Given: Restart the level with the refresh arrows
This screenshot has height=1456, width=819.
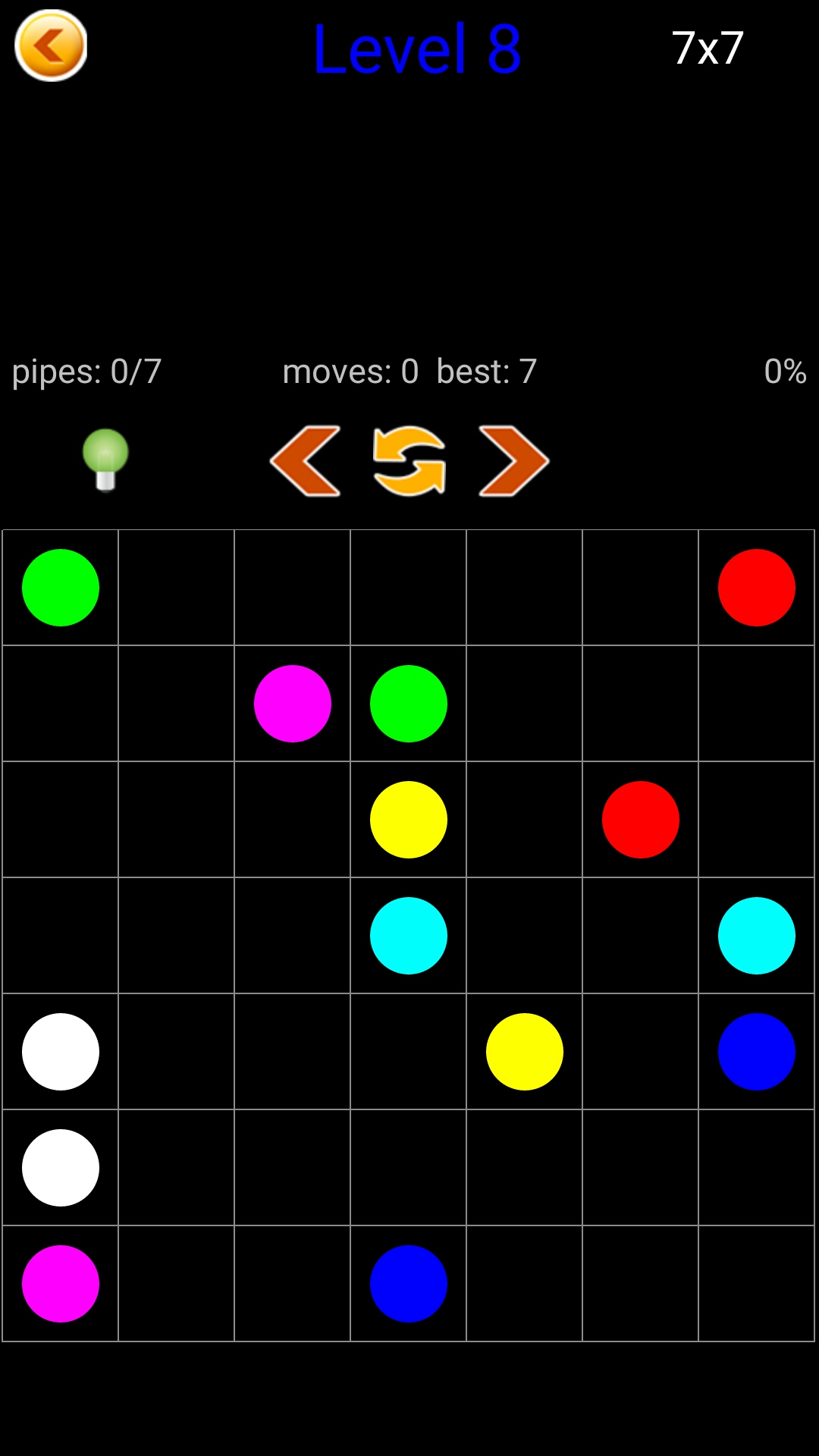Looking at the screenshot, I should click(x=409, y=461).
